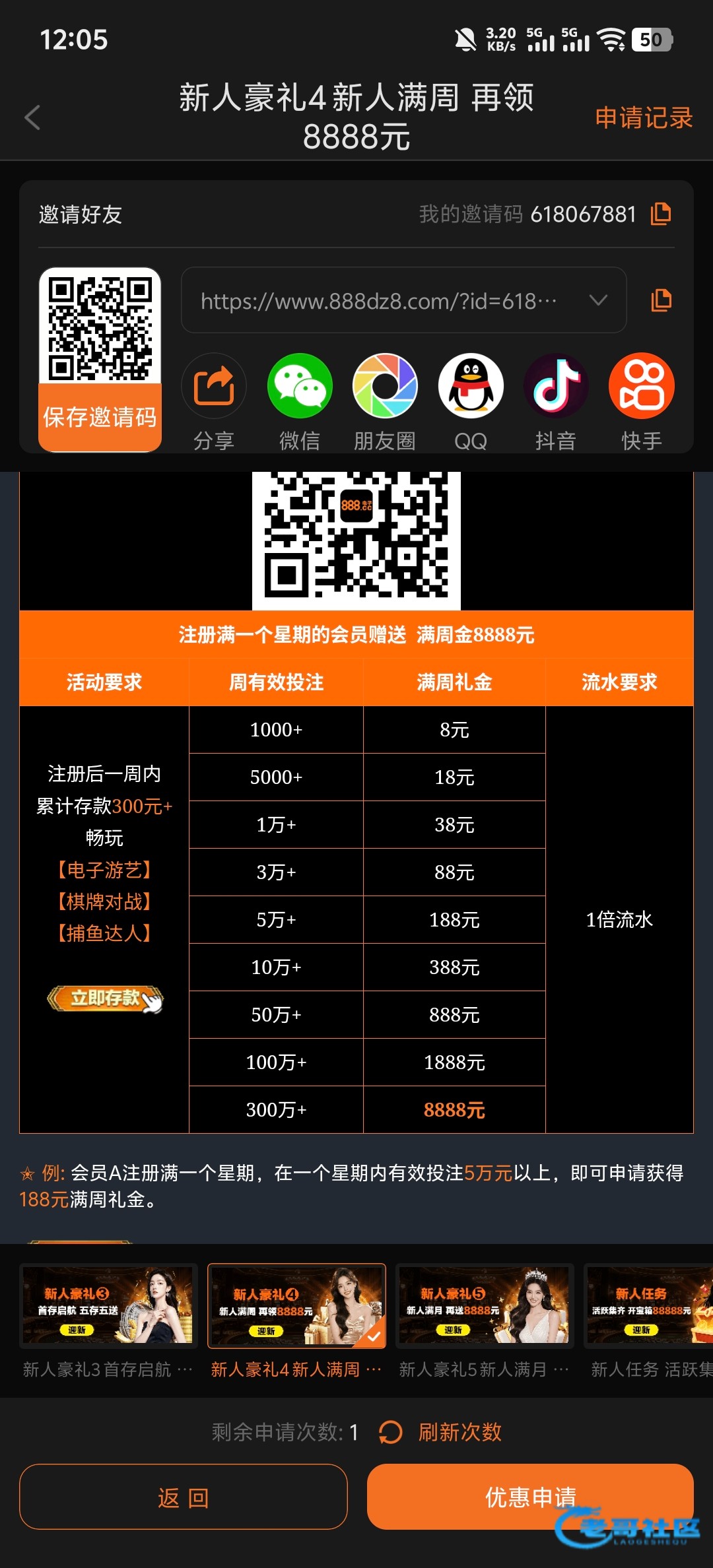
Task: Share invite via 微信
Action: 299,387
